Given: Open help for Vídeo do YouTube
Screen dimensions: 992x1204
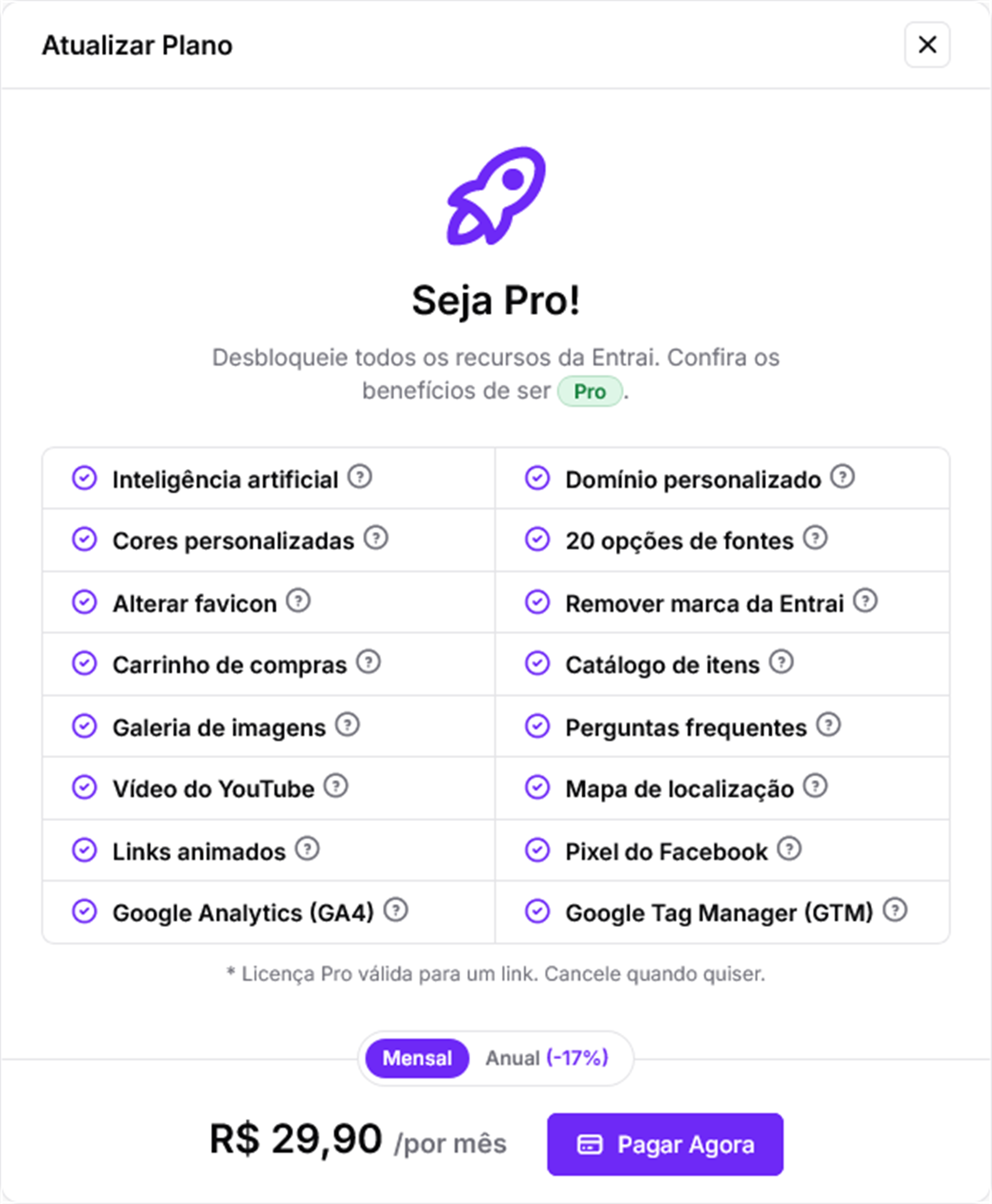Looking at the screenshot, I should click(x=335, y=786).
